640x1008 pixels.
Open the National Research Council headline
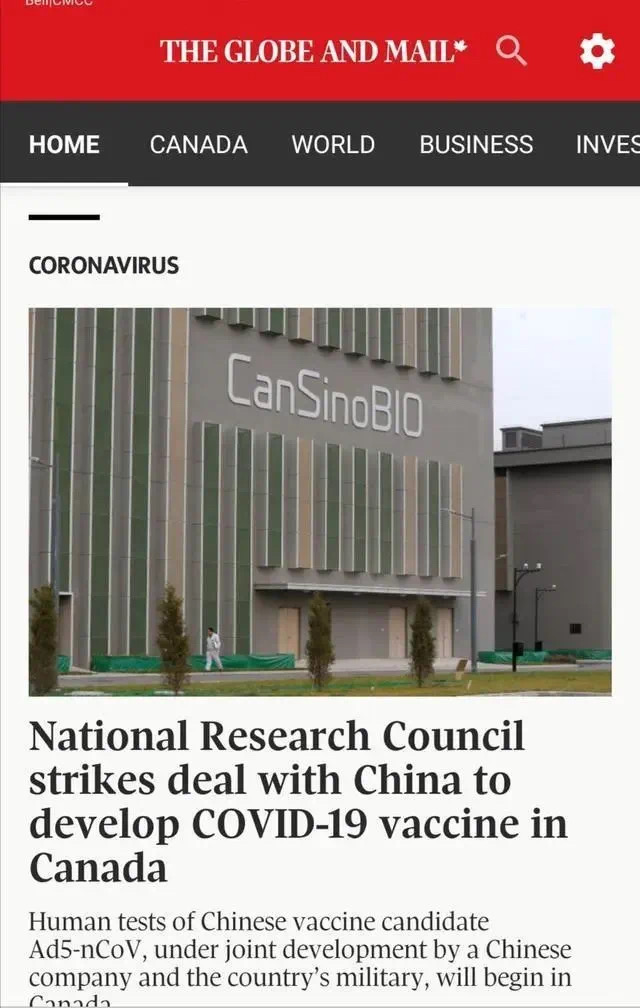coord(298,803)
